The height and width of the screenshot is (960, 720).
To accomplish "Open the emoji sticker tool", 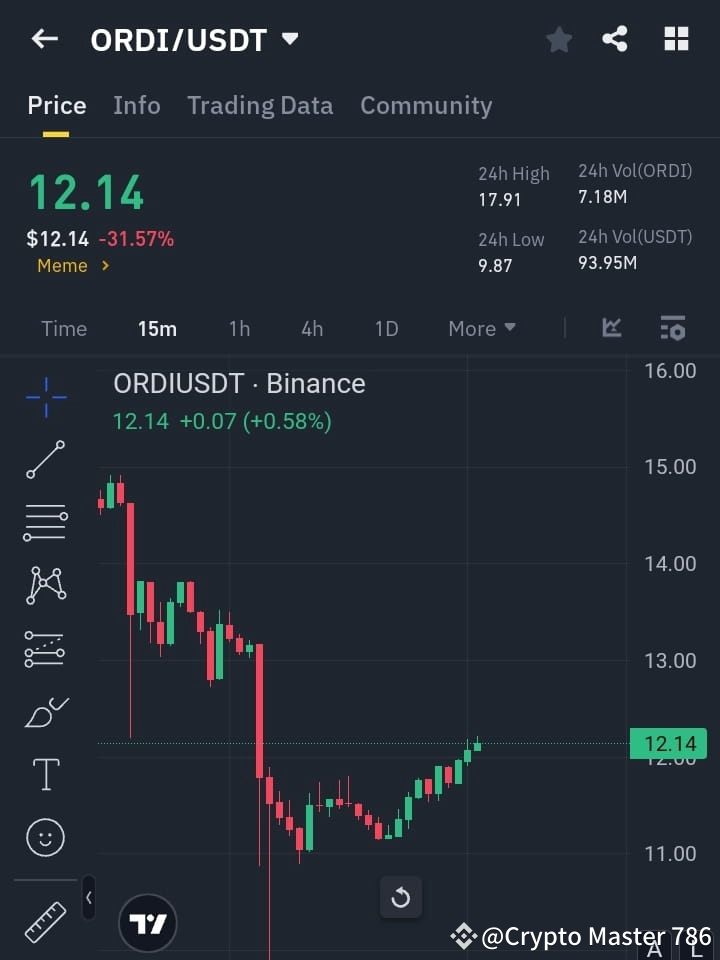I will pos(44,837).
